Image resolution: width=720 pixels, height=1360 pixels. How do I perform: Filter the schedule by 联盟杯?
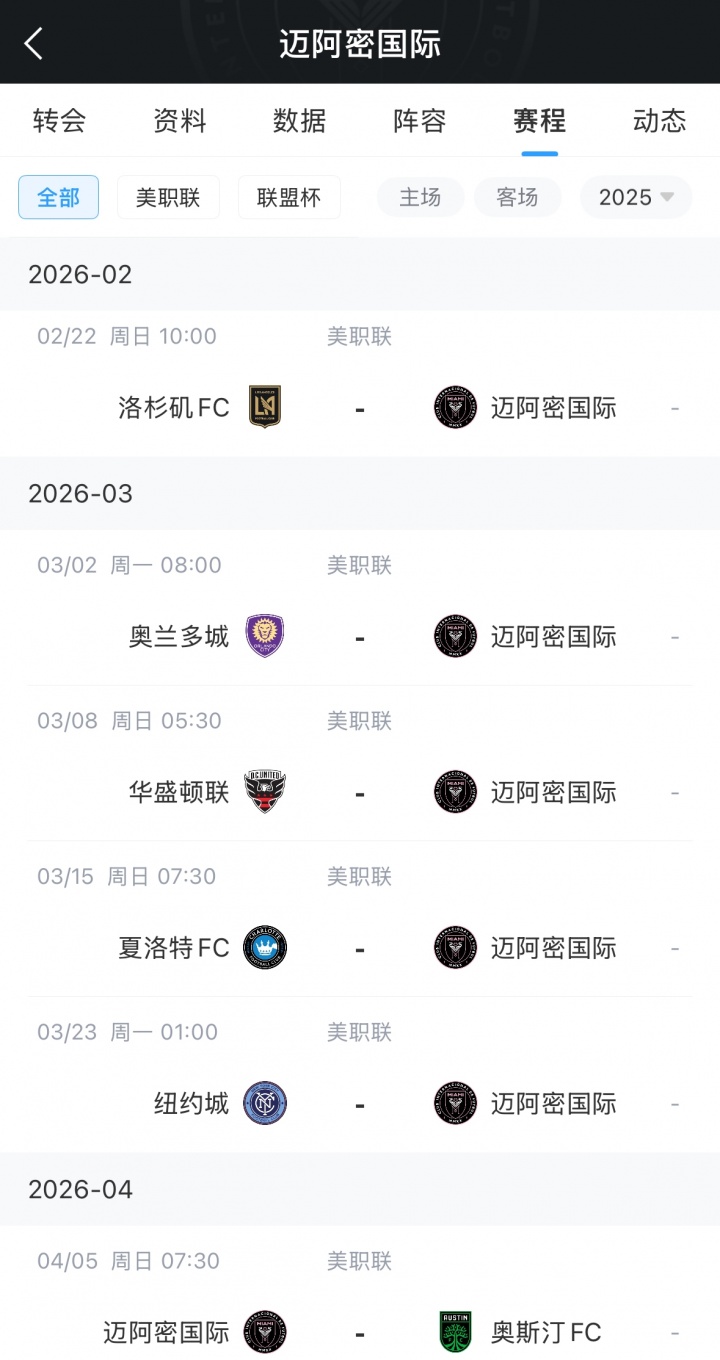(x=289, y=197)
